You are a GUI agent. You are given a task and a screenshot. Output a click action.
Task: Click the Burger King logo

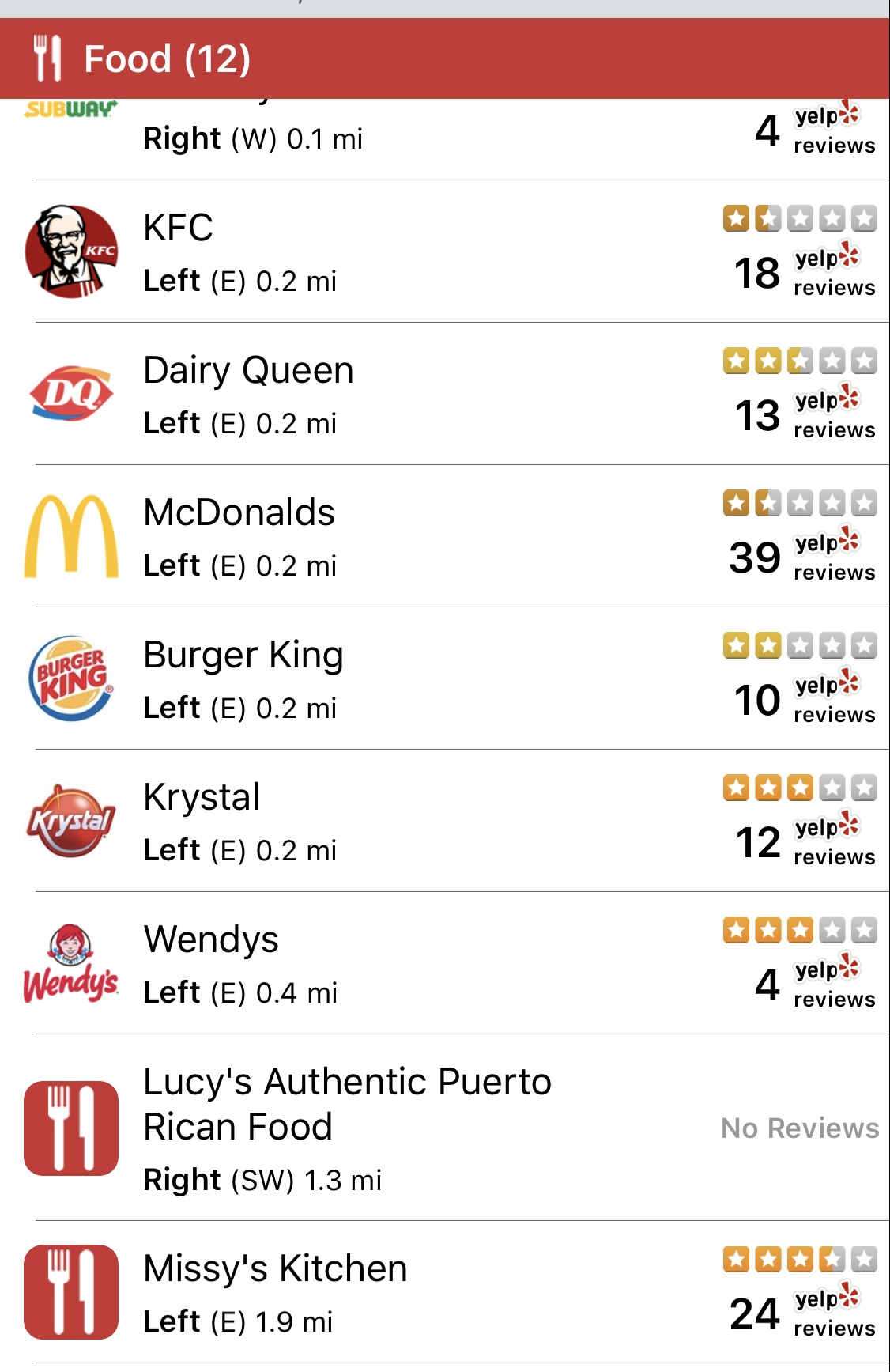point(70,678)
